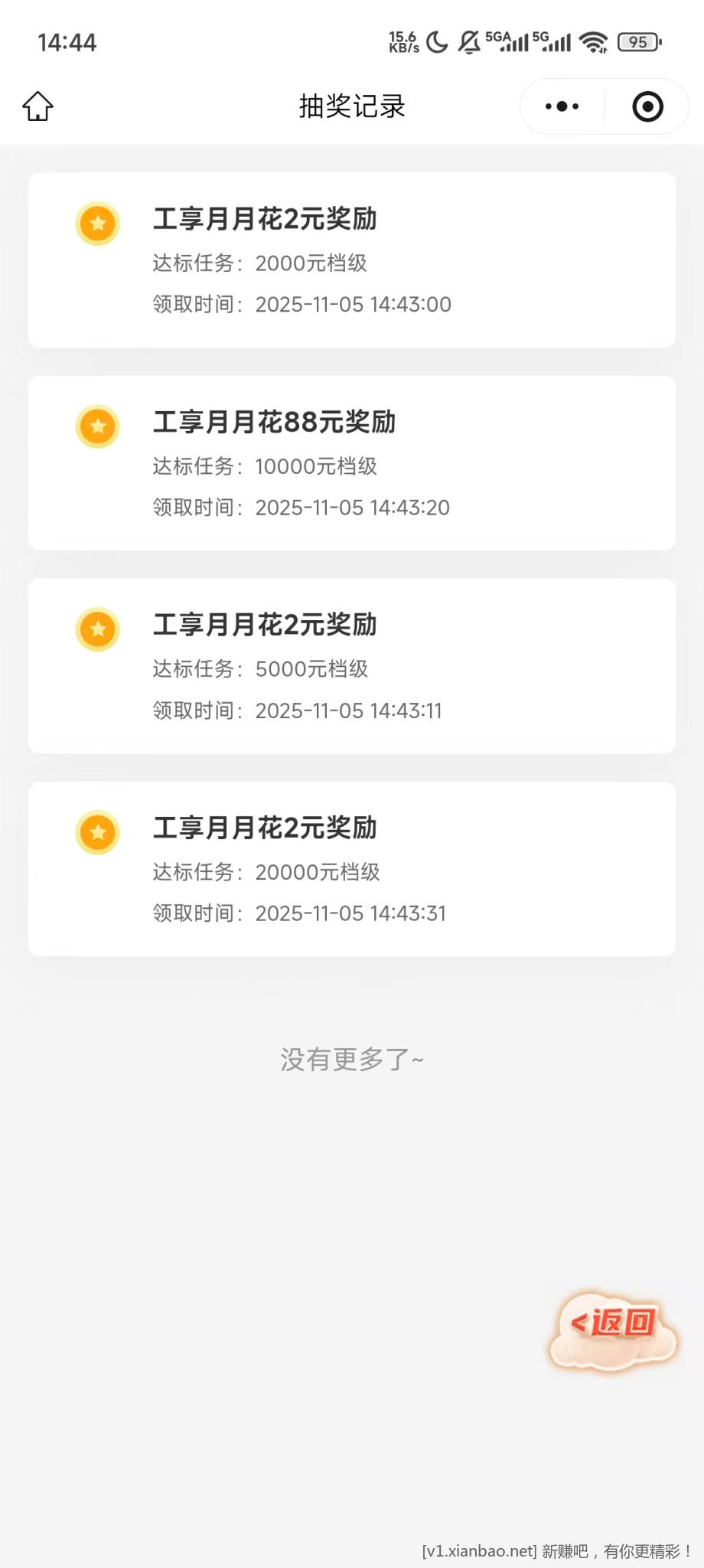
Task: Tap the muted notifications icon in status bar
Action: 468,40
